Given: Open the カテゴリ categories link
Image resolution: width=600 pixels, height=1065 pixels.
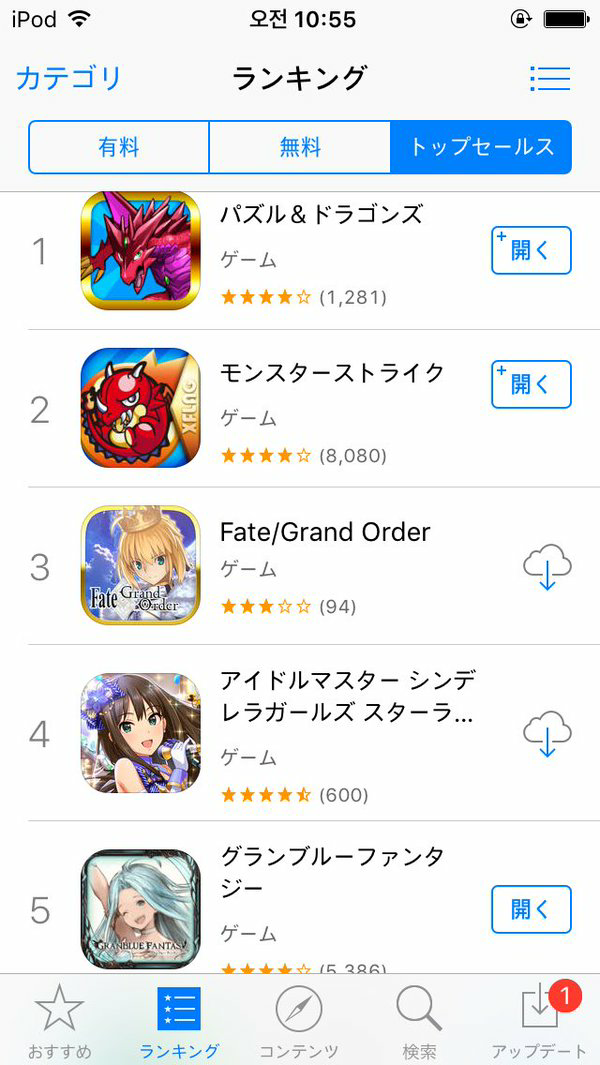Looking at the screenshot, I should click(x=68, y=78).
